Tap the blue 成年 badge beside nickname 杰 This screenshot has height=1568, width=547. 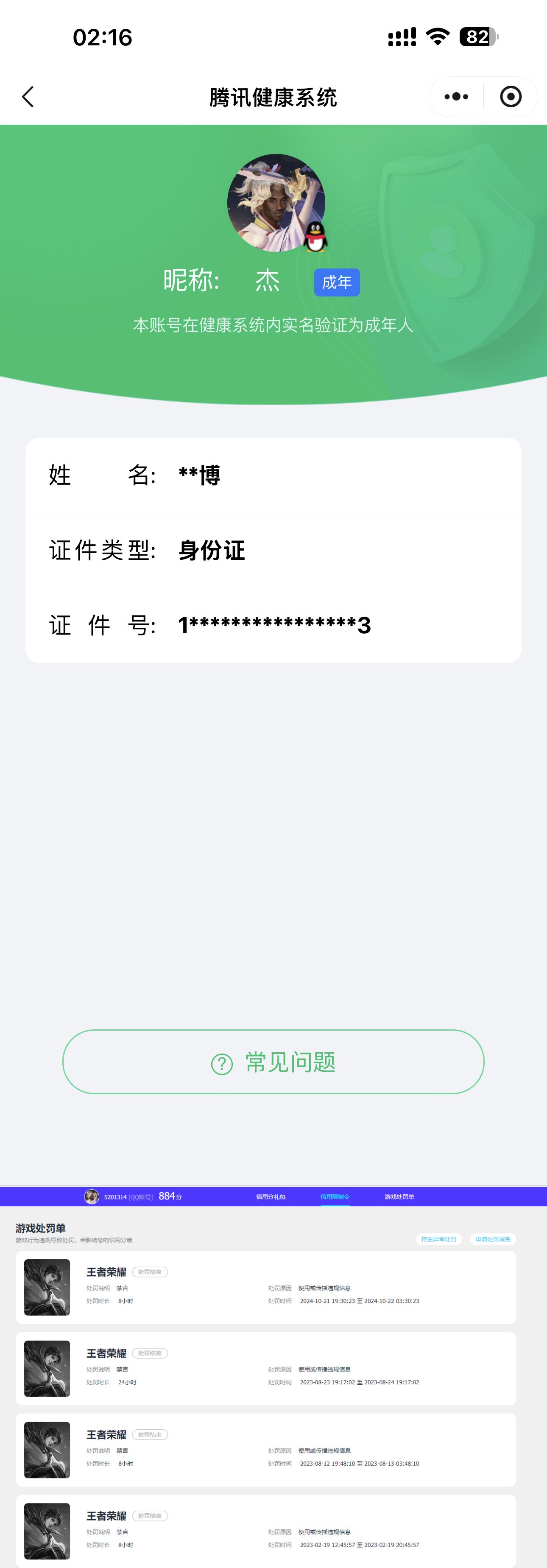337,281
